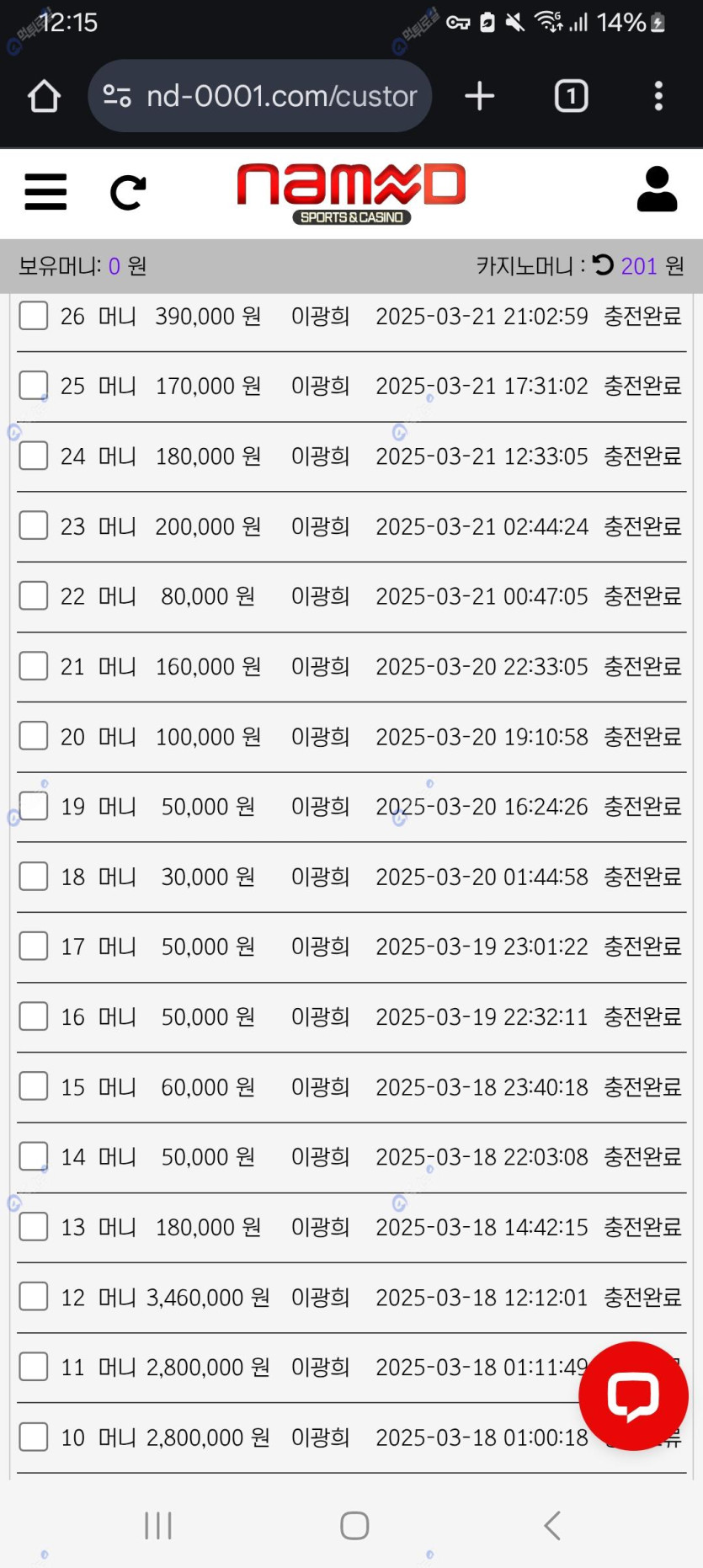
Task: Go to the browser home page
Action: pyautogui.click(x=44, y=96)
